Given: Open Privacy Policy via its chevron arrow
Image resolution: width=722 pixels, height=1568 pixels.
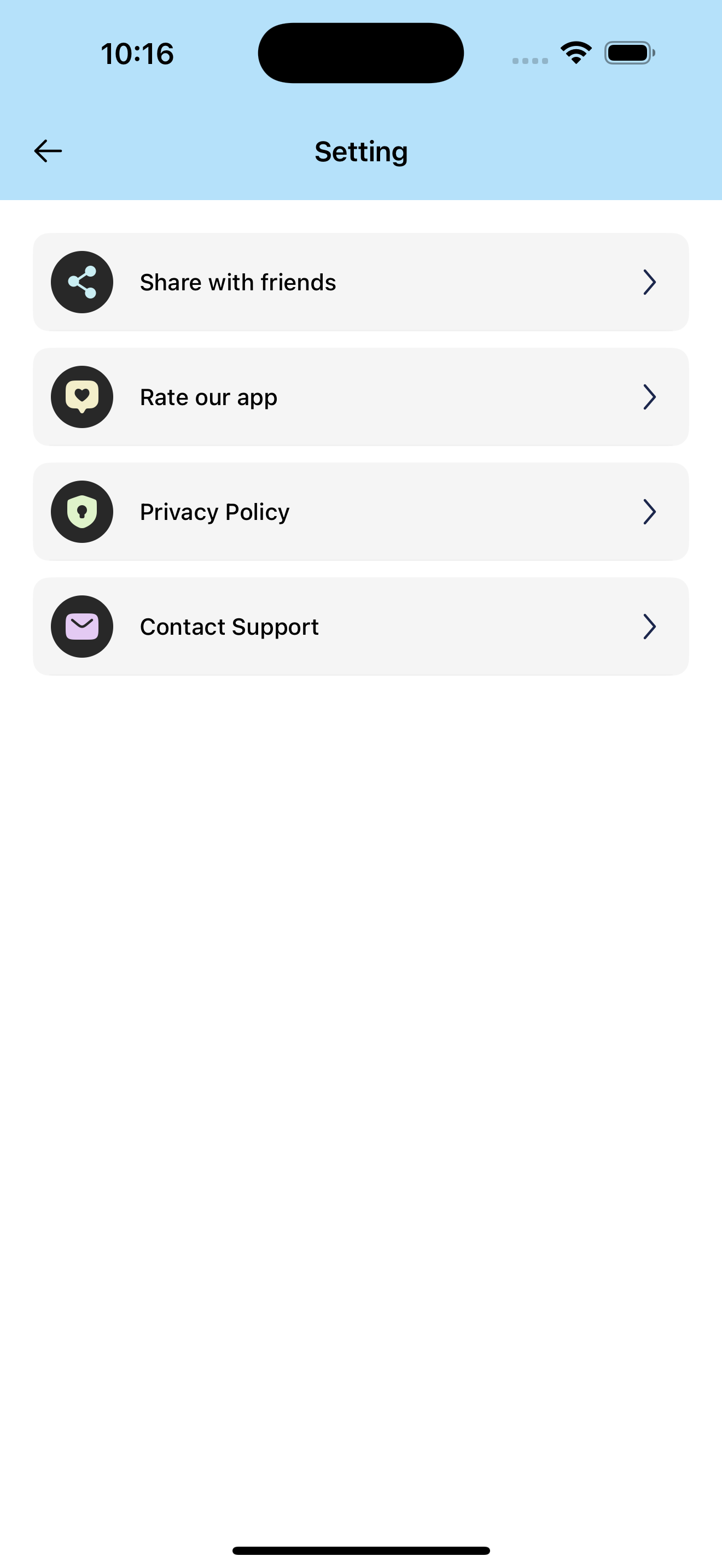Looking at the screenshot, I should coord(649,511).
